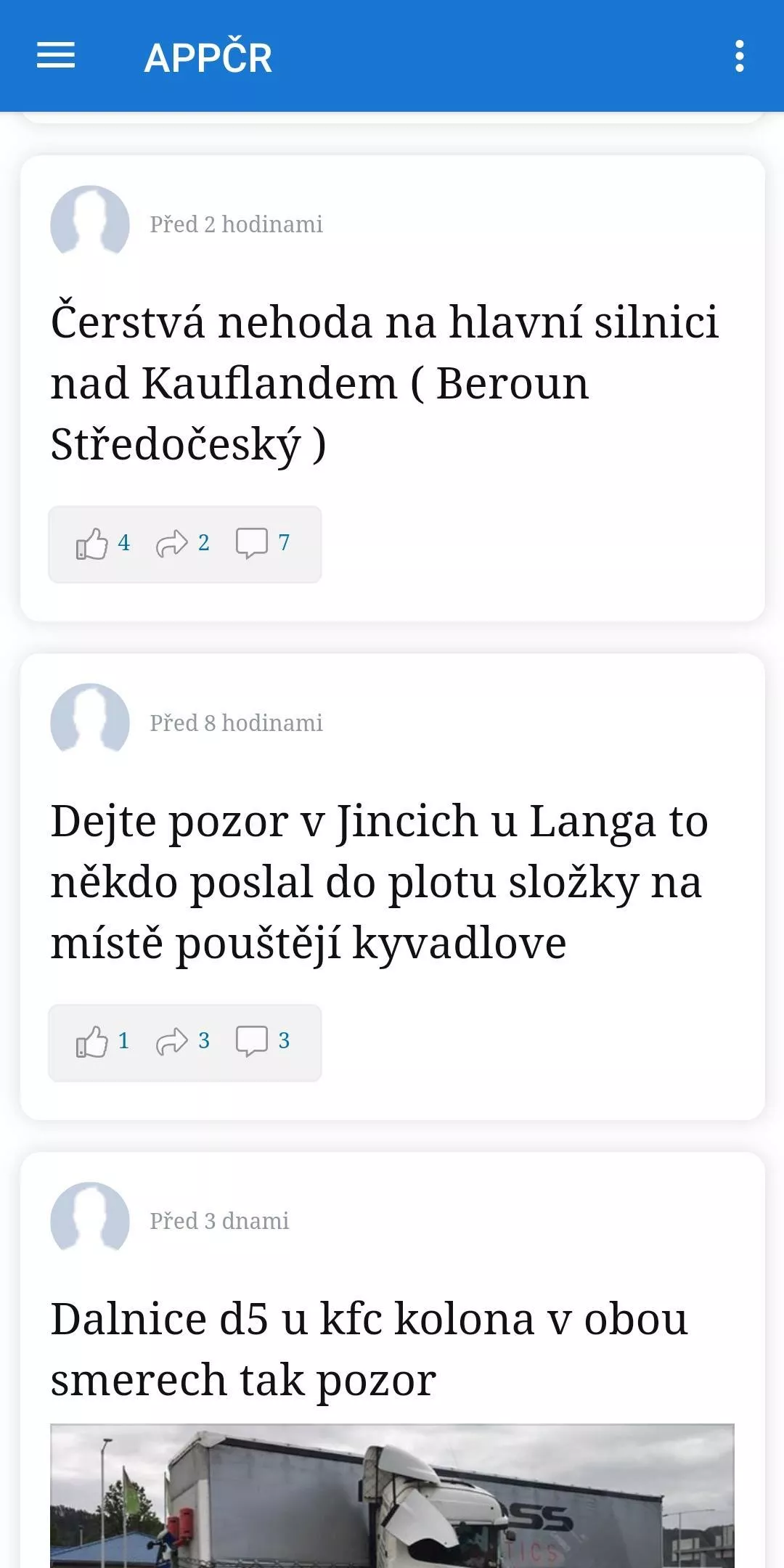Open the post Dejte pozor v Jincich
This screenshot has width=784, height=1568.
coord(380,881)
